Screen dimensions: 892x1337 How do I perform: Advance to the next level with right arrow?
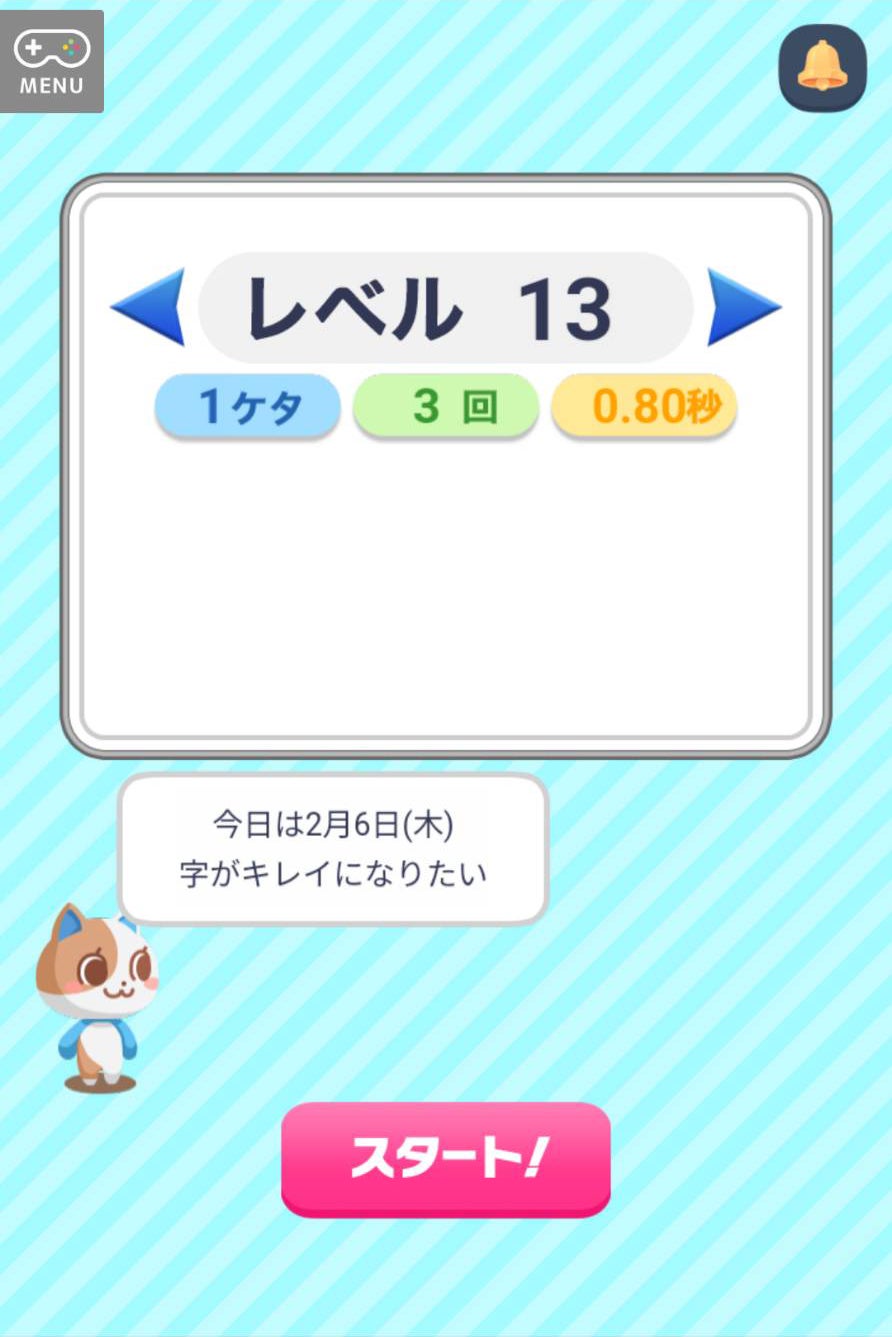[742, 307]
